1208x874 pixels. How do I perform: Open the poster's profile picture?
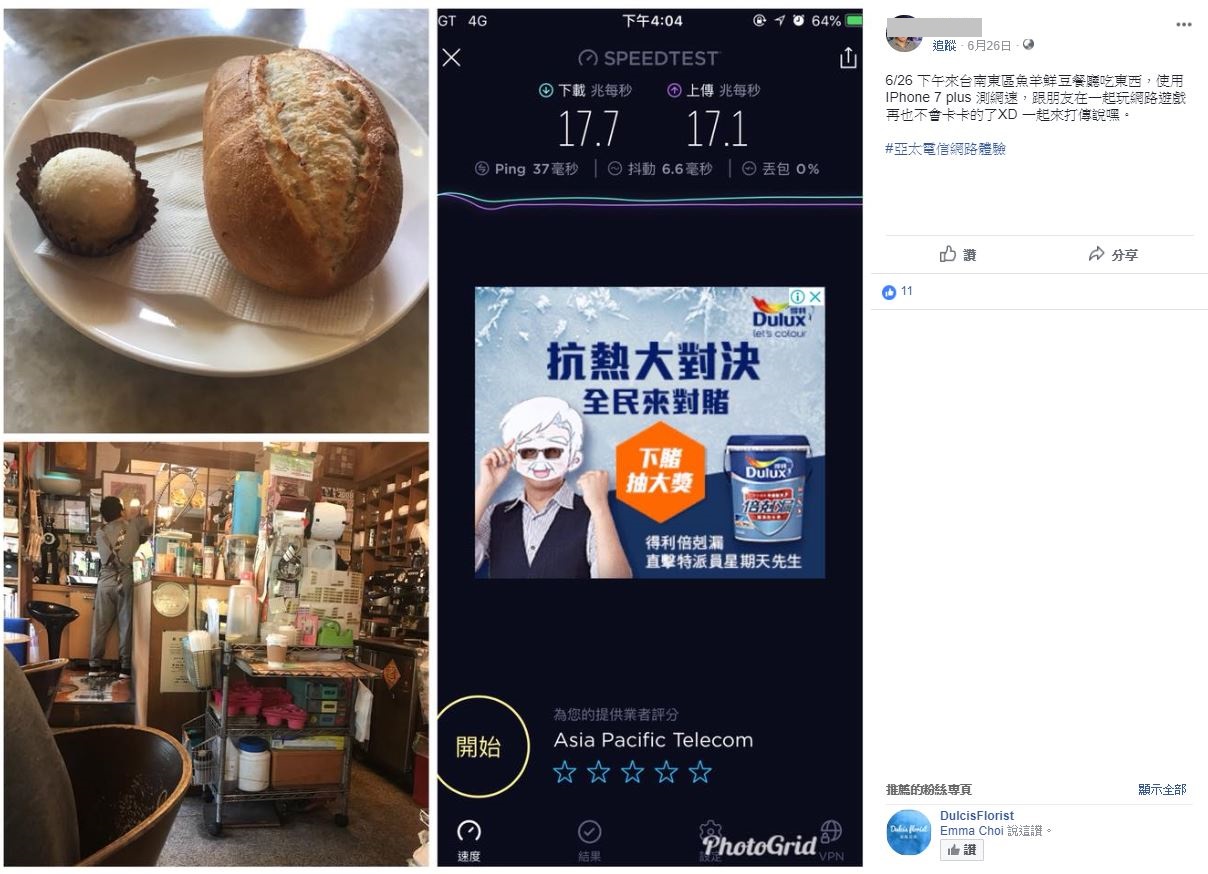[904, 35]
